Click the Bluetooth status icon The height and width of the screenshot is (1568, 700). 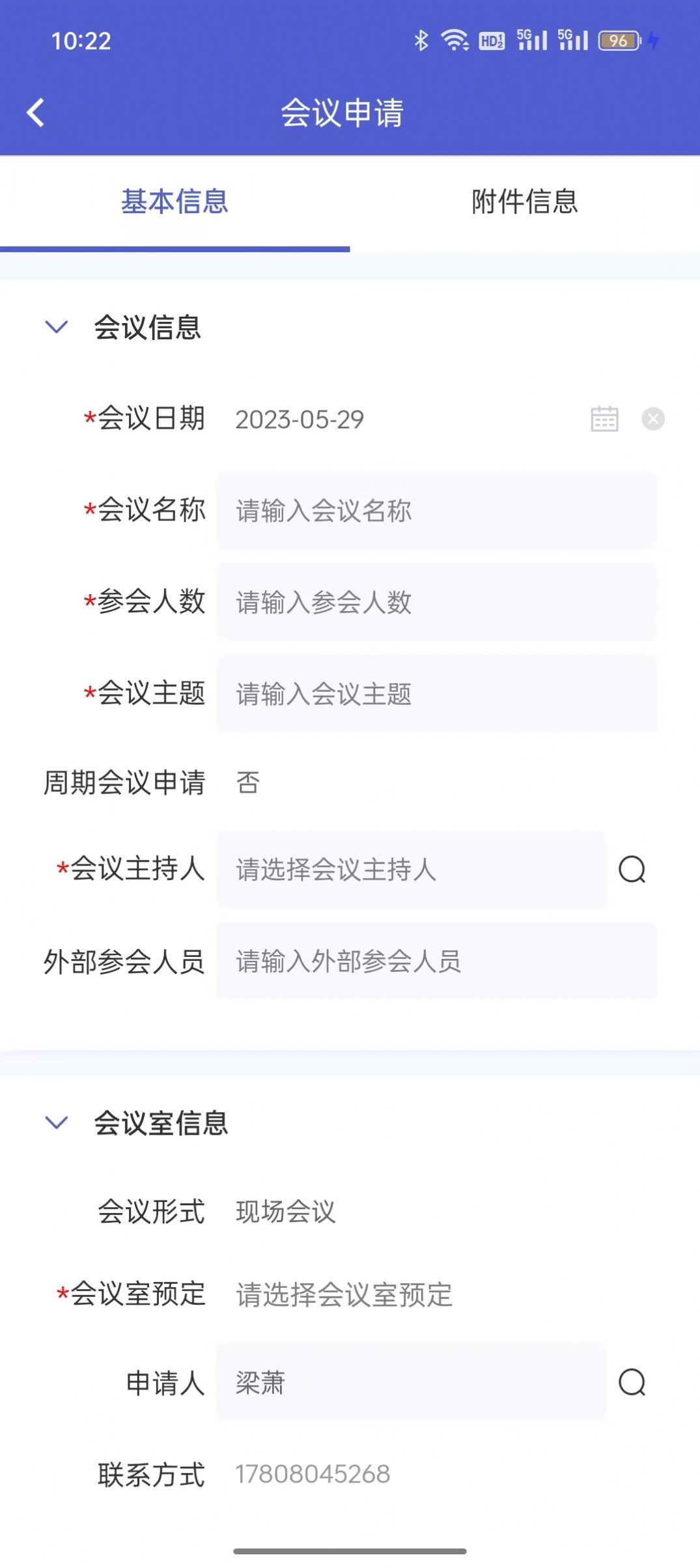coord(422,39)
